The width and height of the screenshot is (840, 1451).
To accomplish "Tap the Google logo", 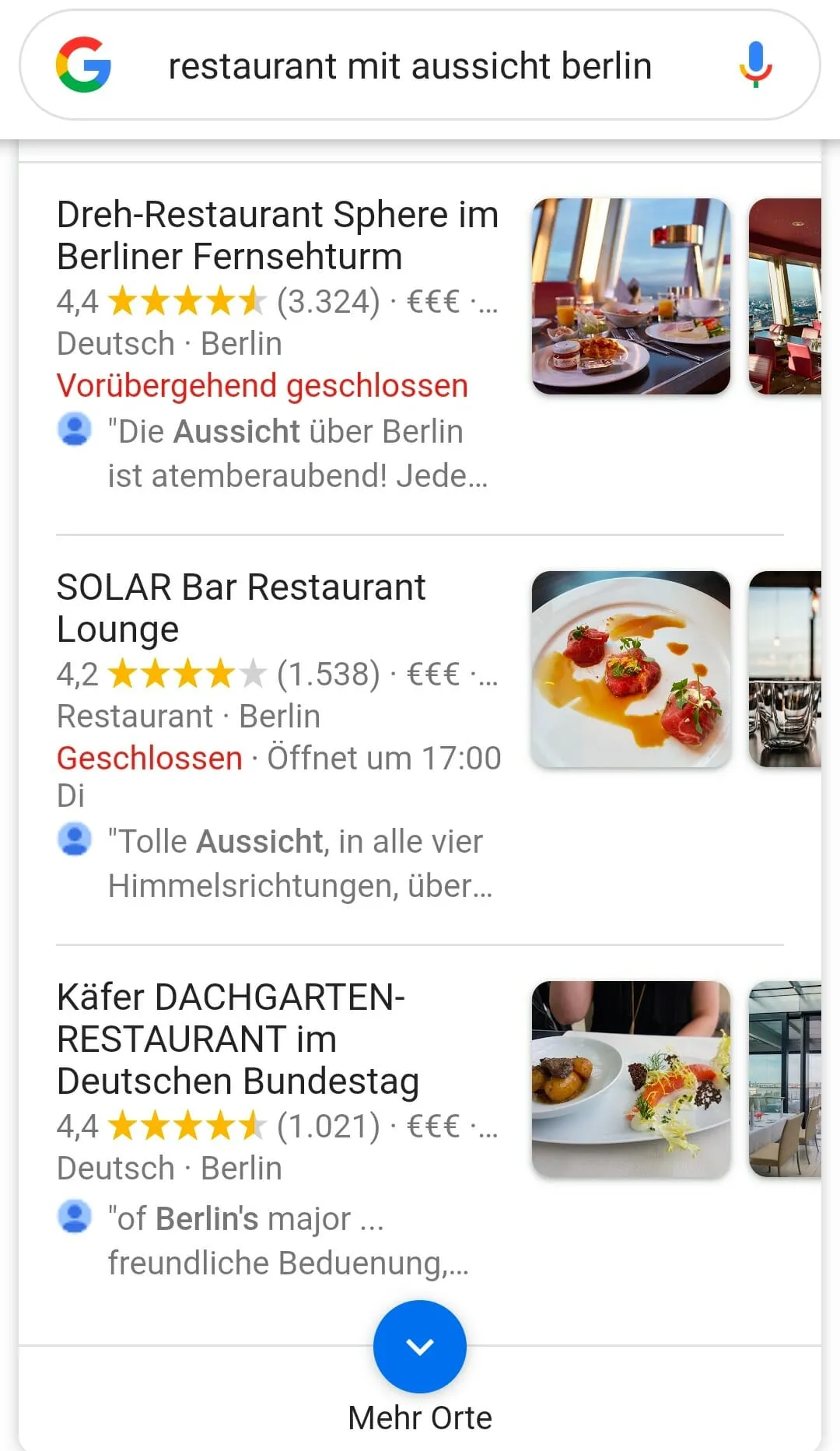I will [x=83, y=65].
